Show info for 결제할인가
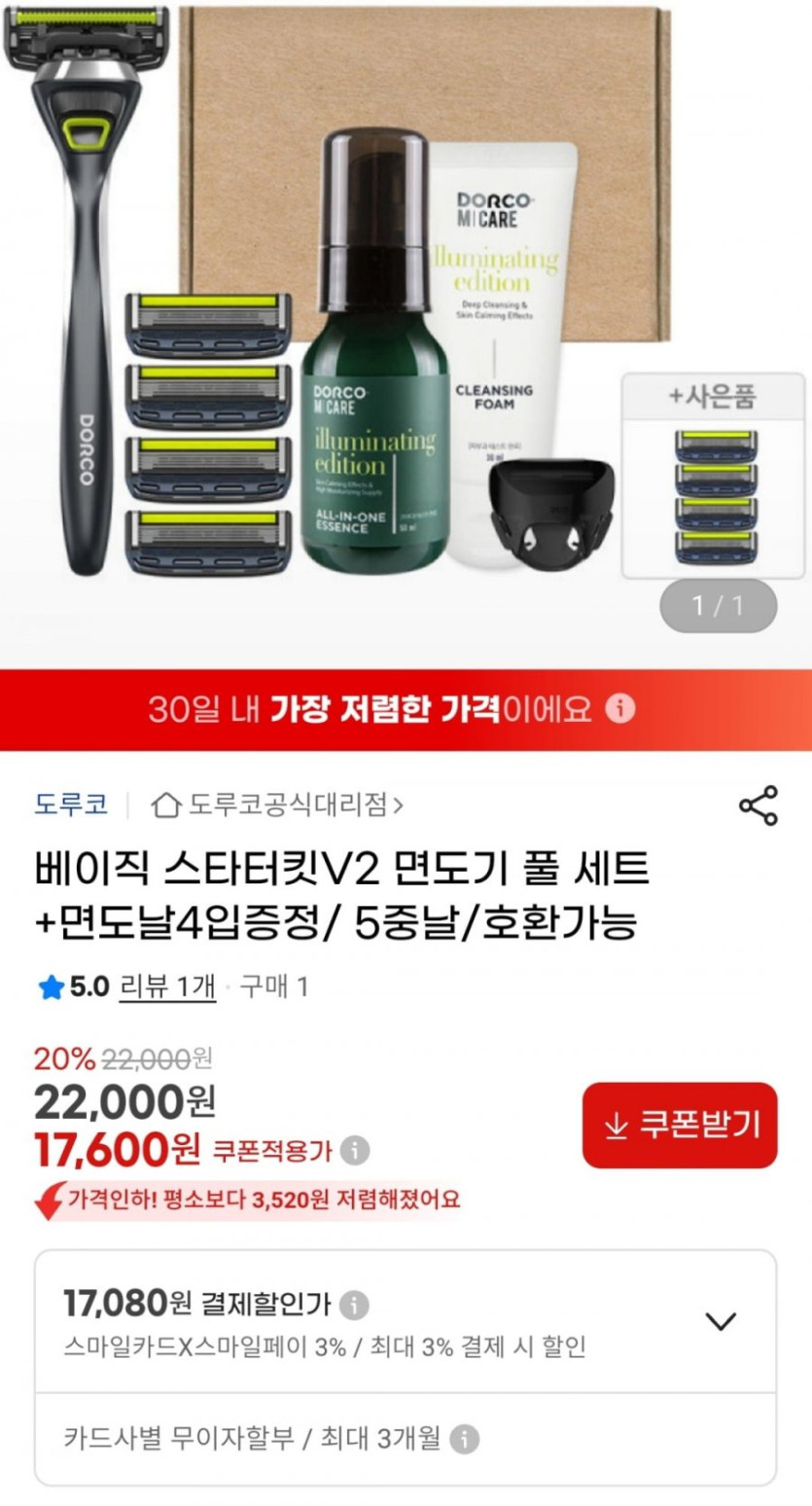 356,1304
